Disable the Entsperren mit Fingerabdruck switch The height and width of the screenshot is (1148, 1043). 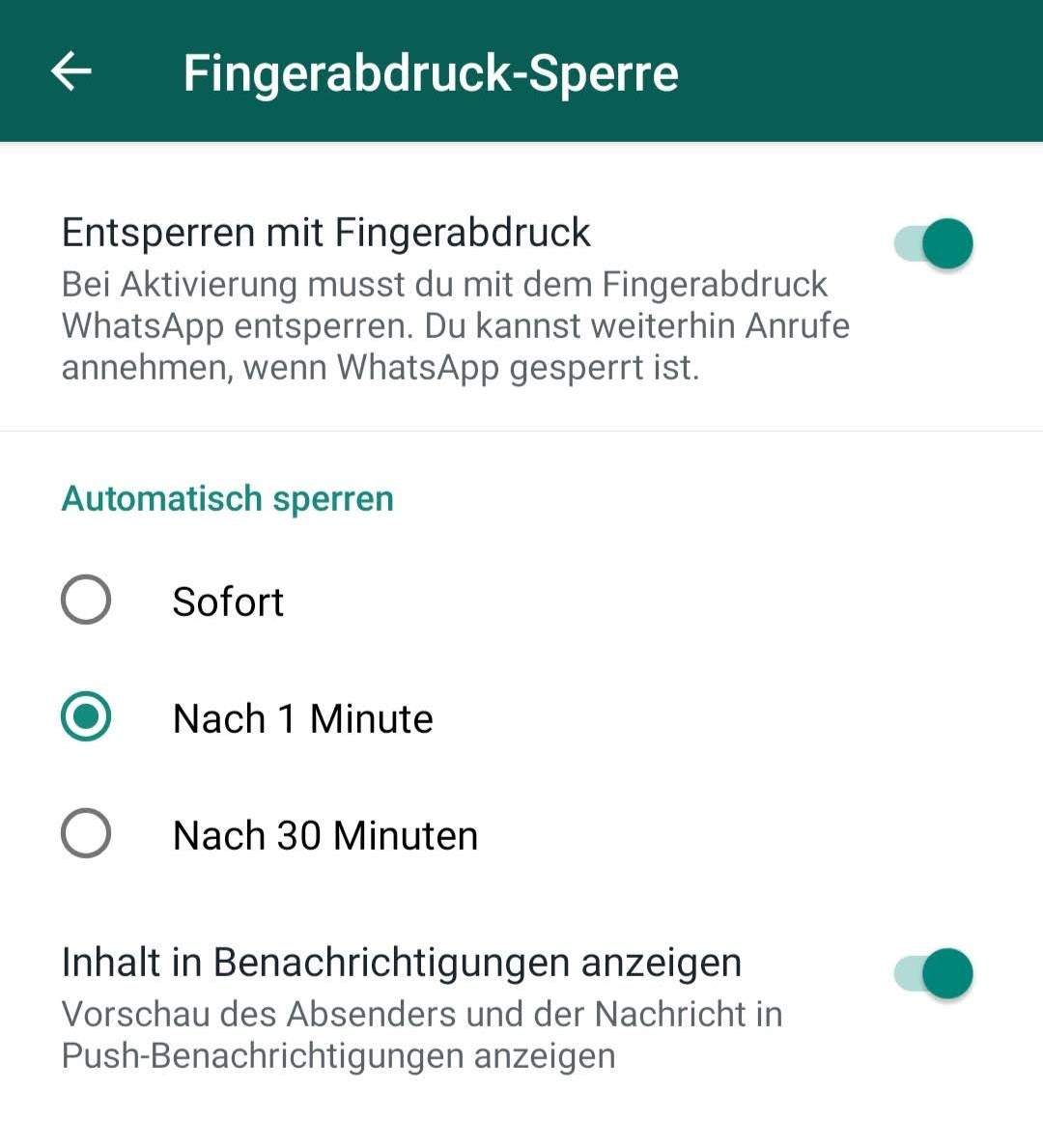(x=933, y=243)
